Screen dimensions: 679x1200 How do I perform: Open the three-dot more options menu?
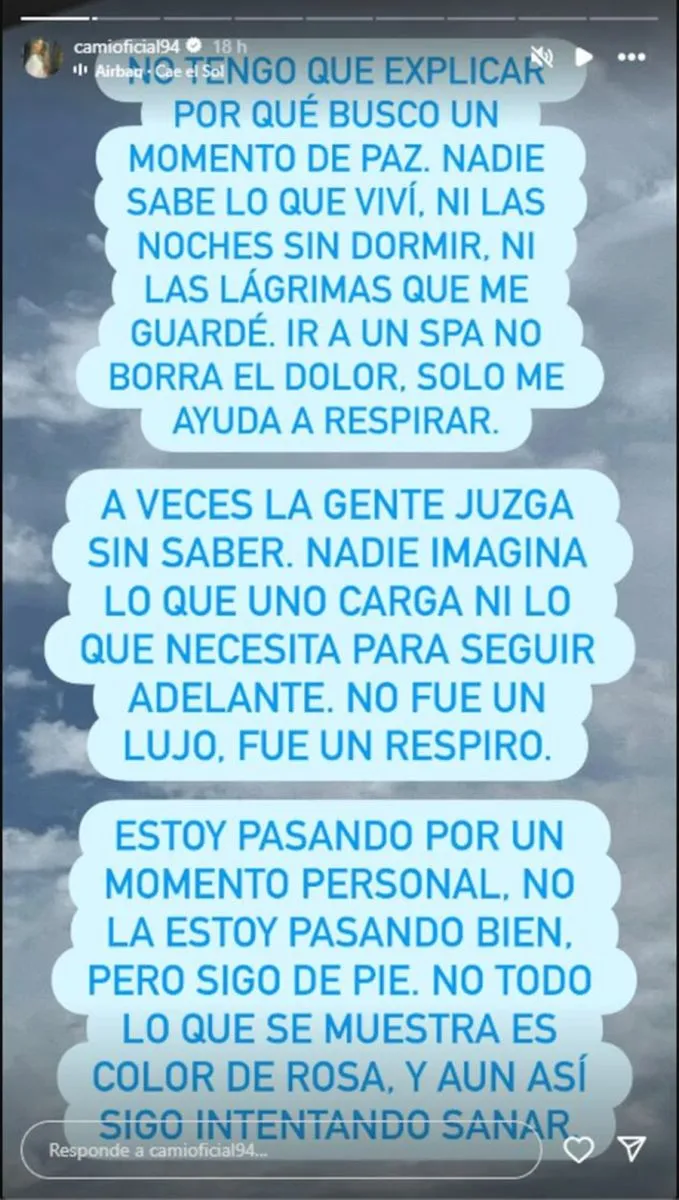point(631,57)
